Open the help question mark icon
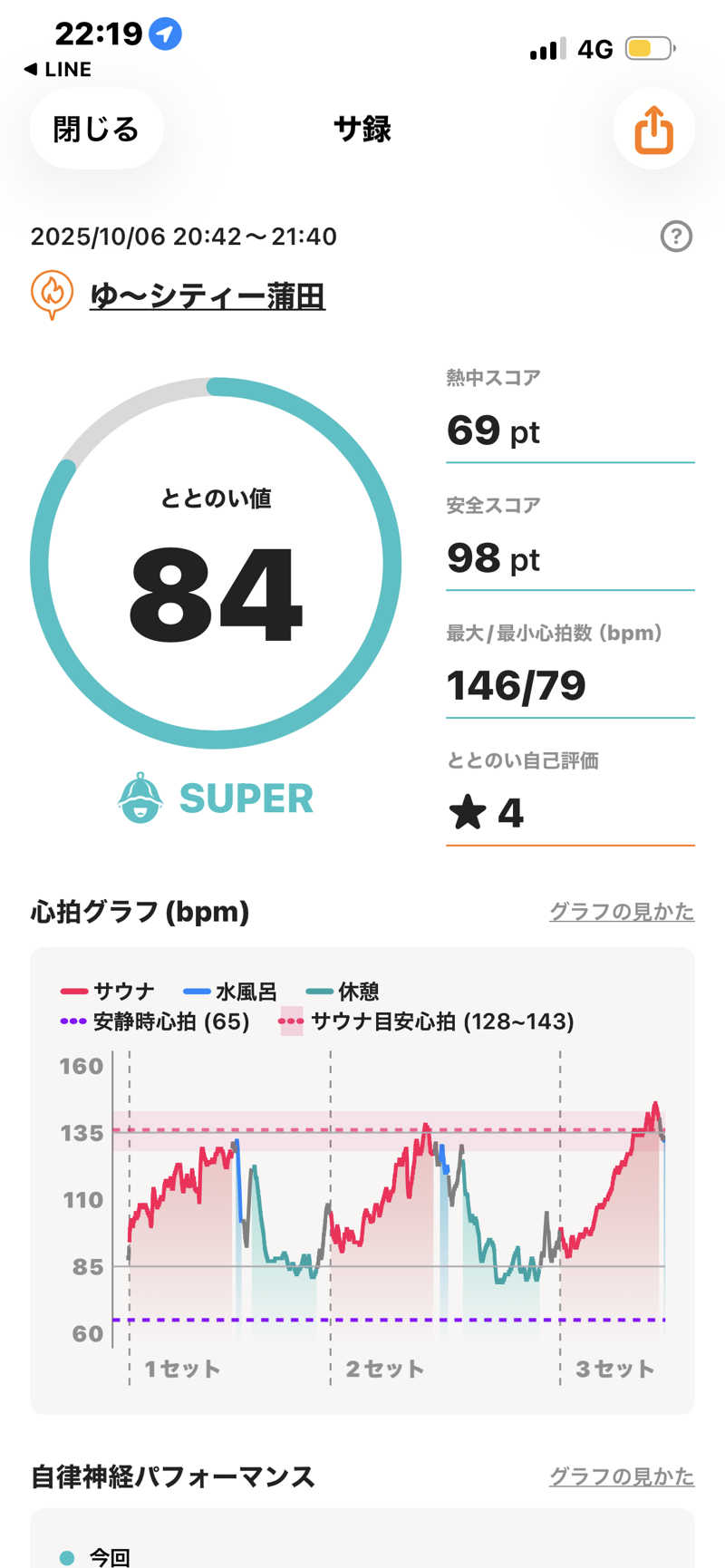Image resolution: width=725 pixels, height=1568 pixels. click(676, 237)
